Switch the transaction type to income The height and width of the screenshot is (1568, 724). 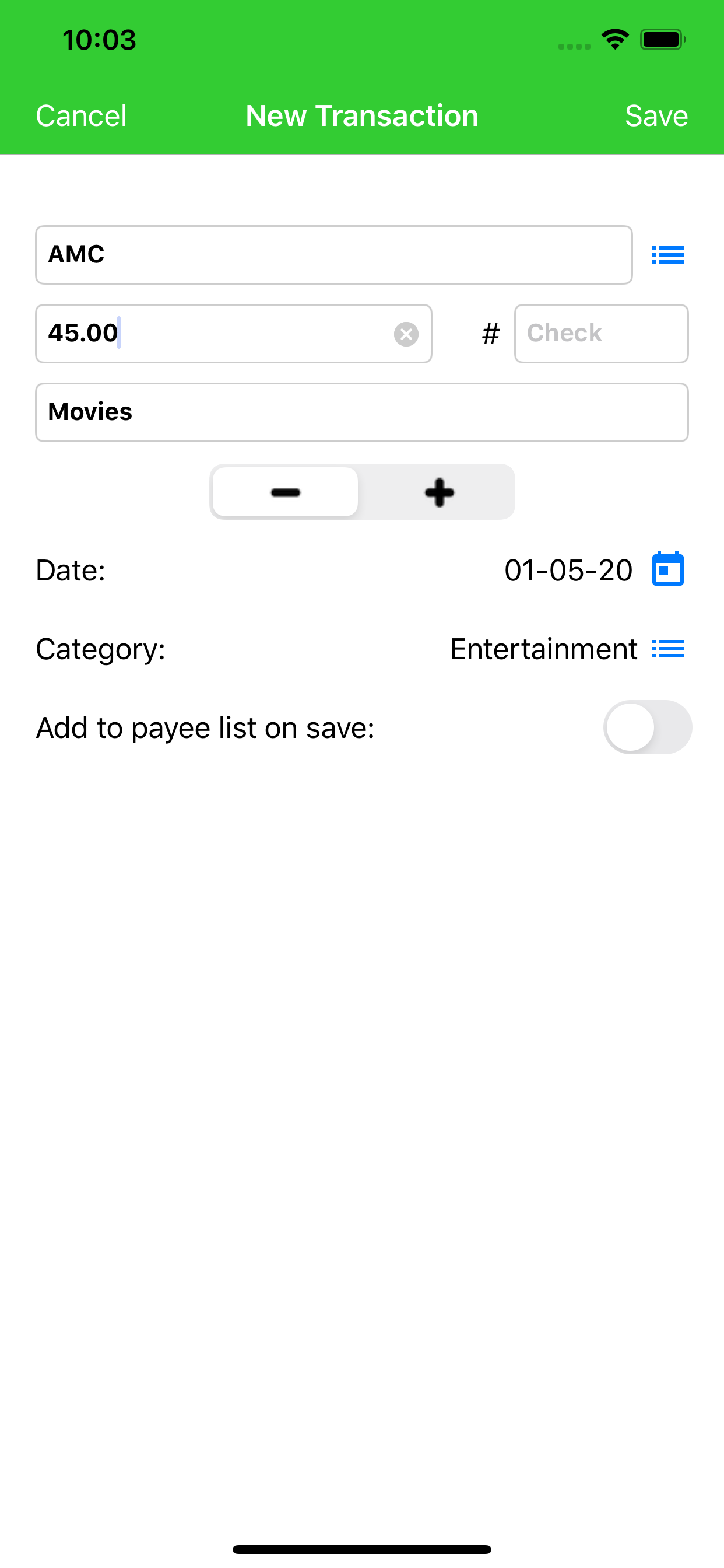tap(440, 491)
